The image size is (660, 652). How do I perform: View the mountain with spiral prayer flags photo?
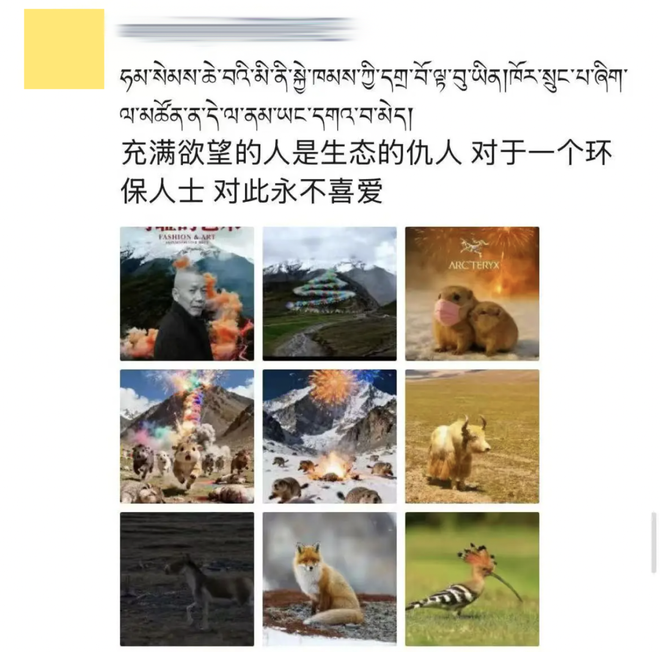[329, 294]
